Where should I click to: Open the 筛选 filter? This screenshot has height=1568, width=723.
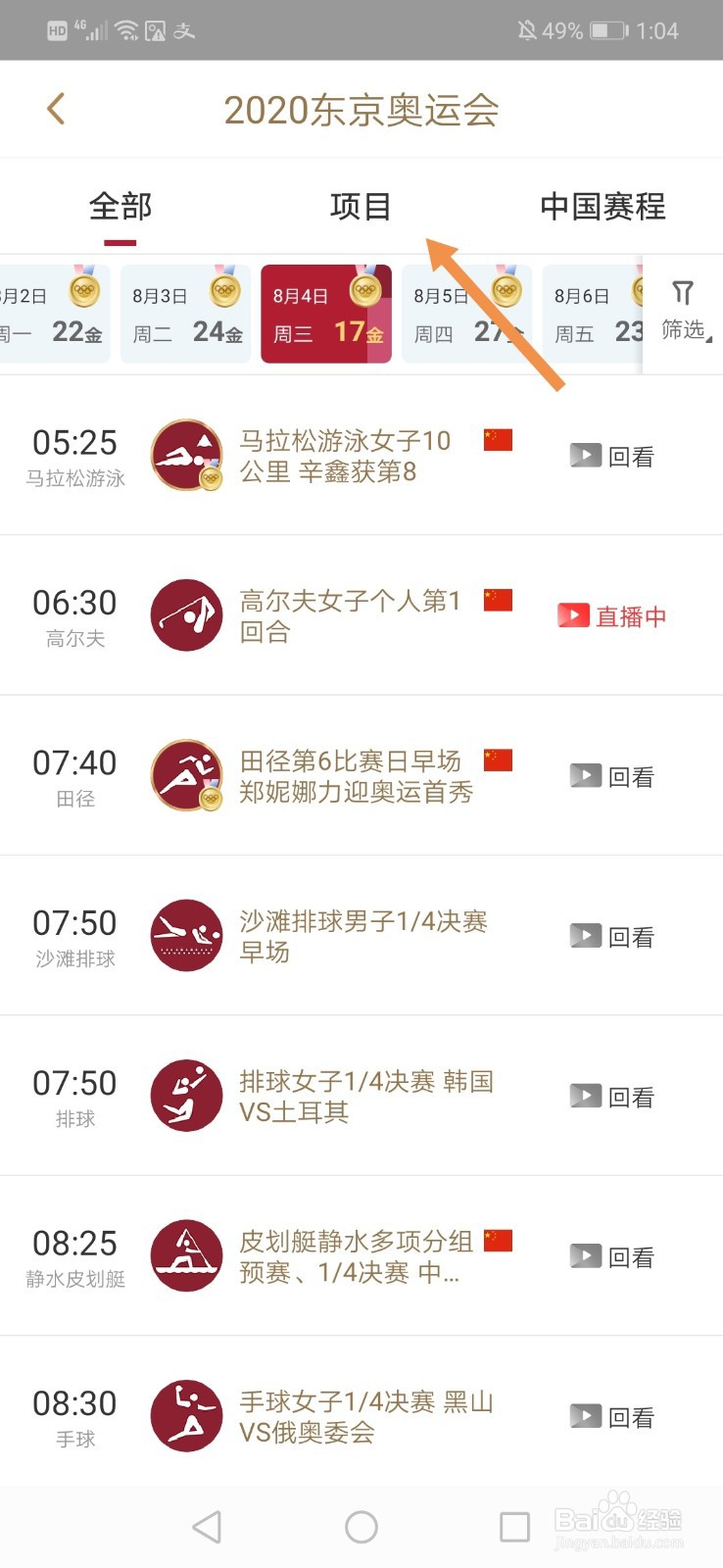coord(683,312)
